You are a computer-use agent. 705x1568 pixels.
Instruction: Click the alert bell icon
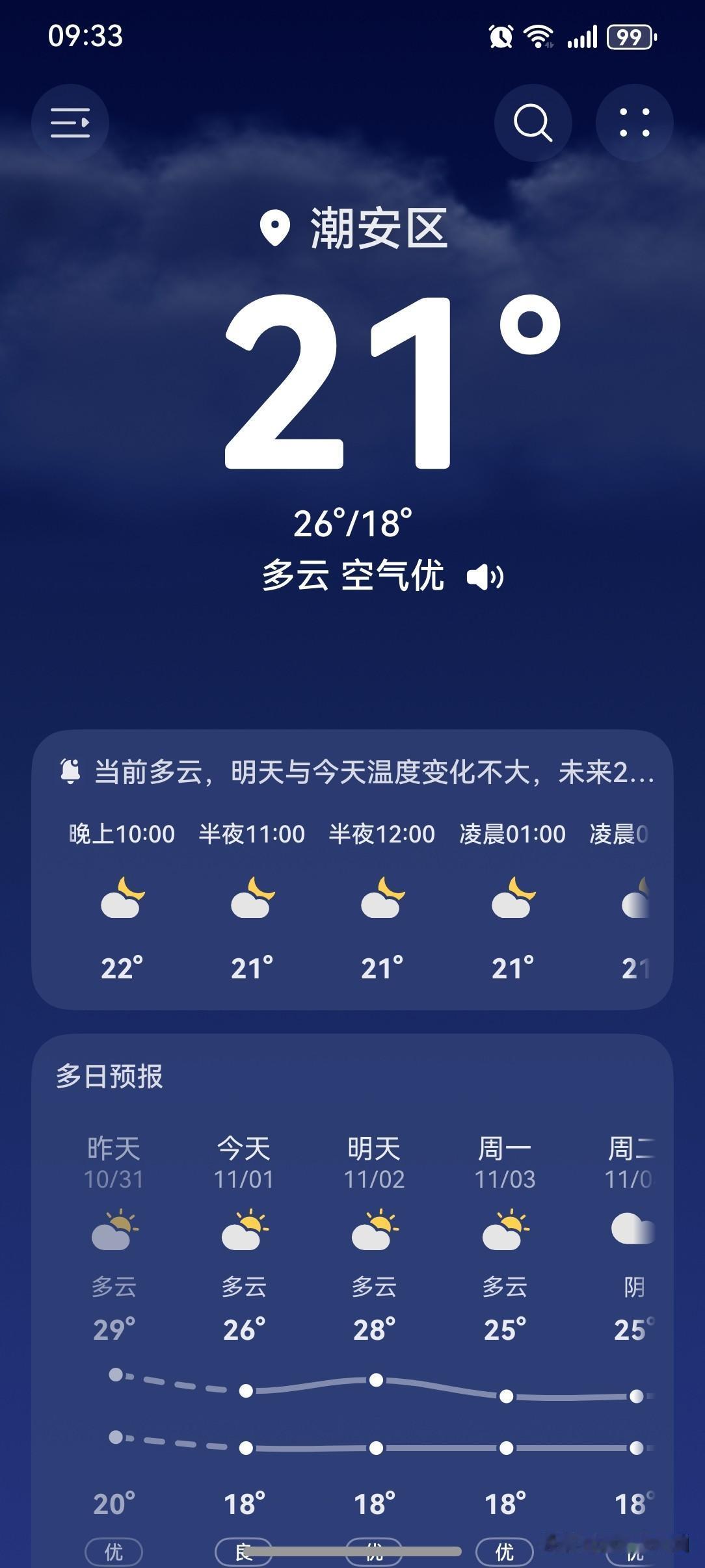pyautogui.click(x=72, y=771)
